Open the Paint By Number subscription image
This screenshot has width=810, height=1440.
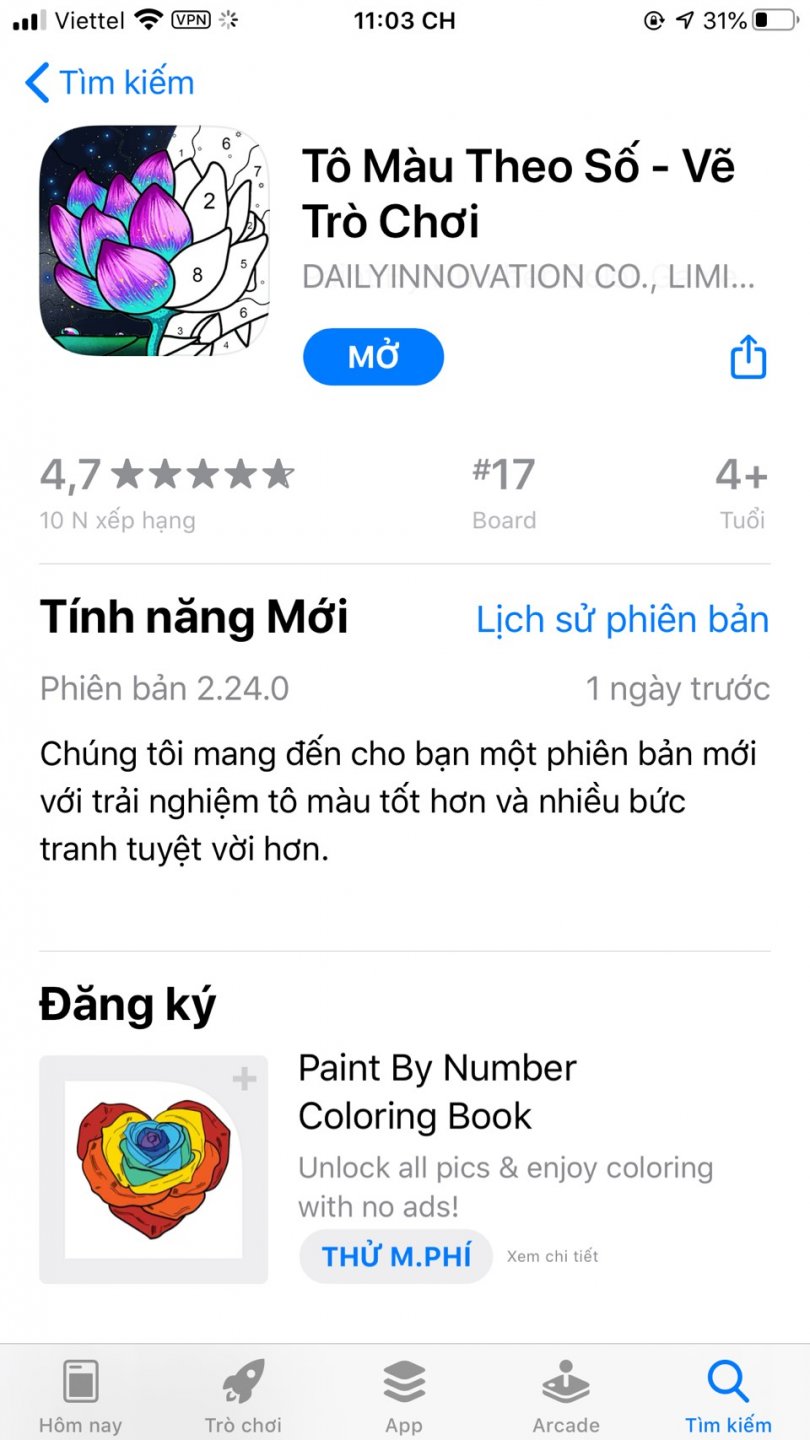coord(153,1169)
